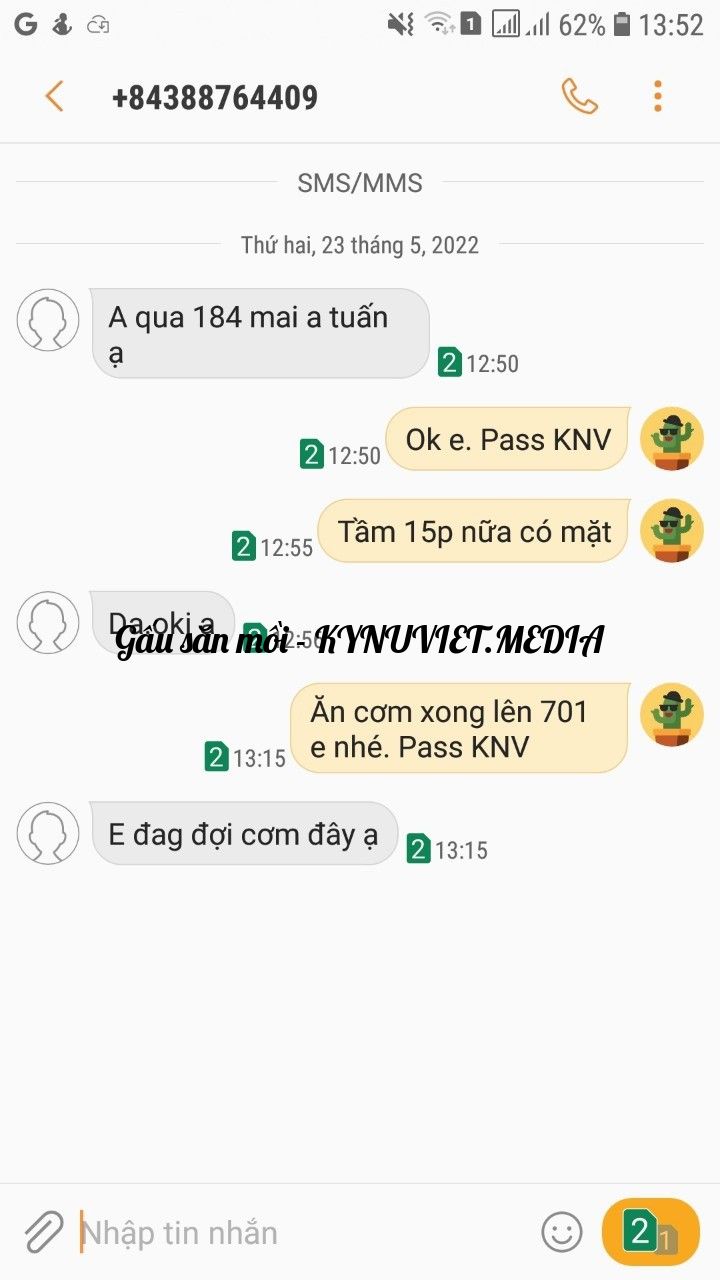Open the overflow menu

[657, 97]
